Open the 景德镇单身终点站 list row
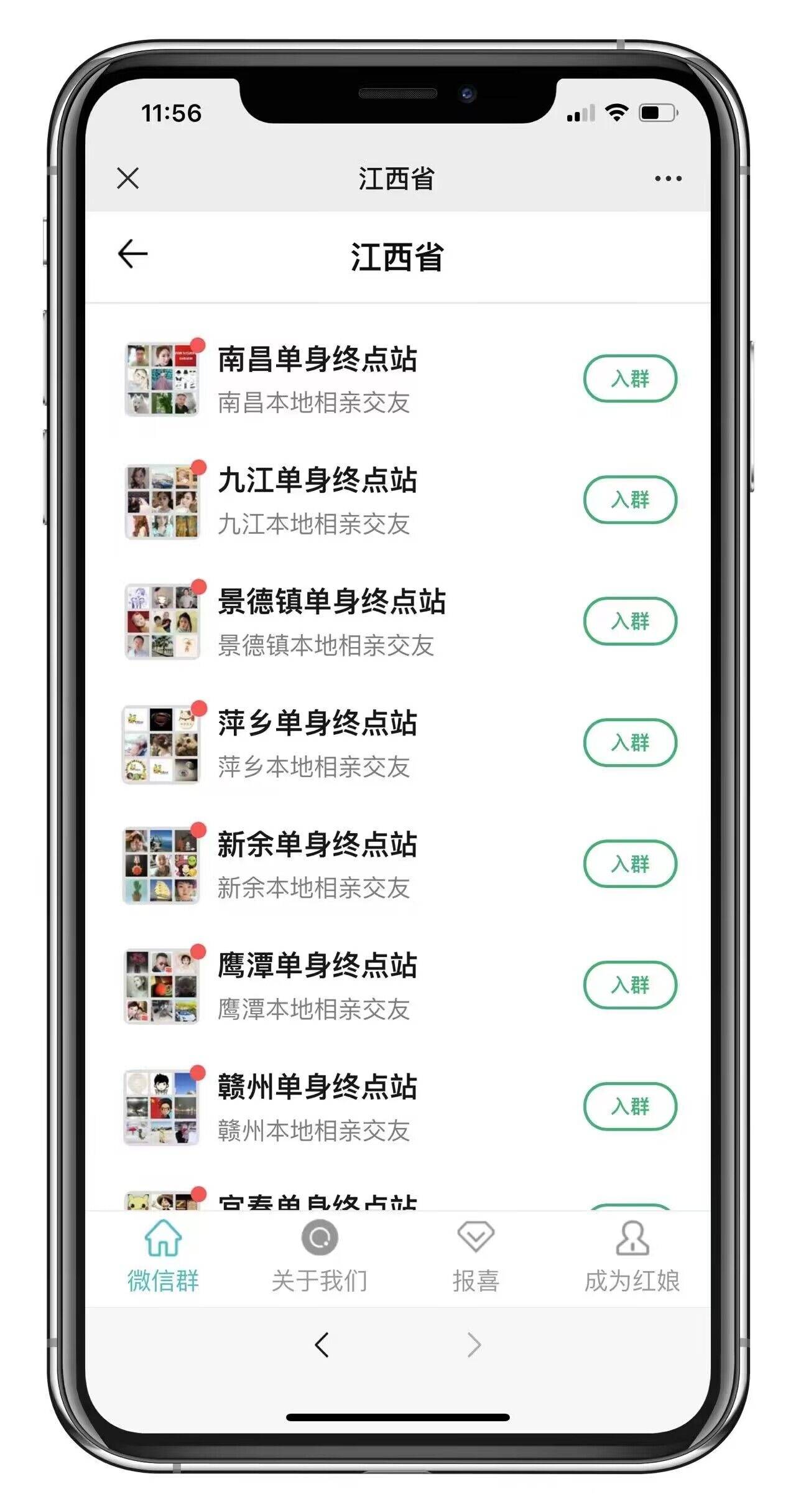Image resolution: width=796 pixels, height=1512 pixels. coord(331,621)
